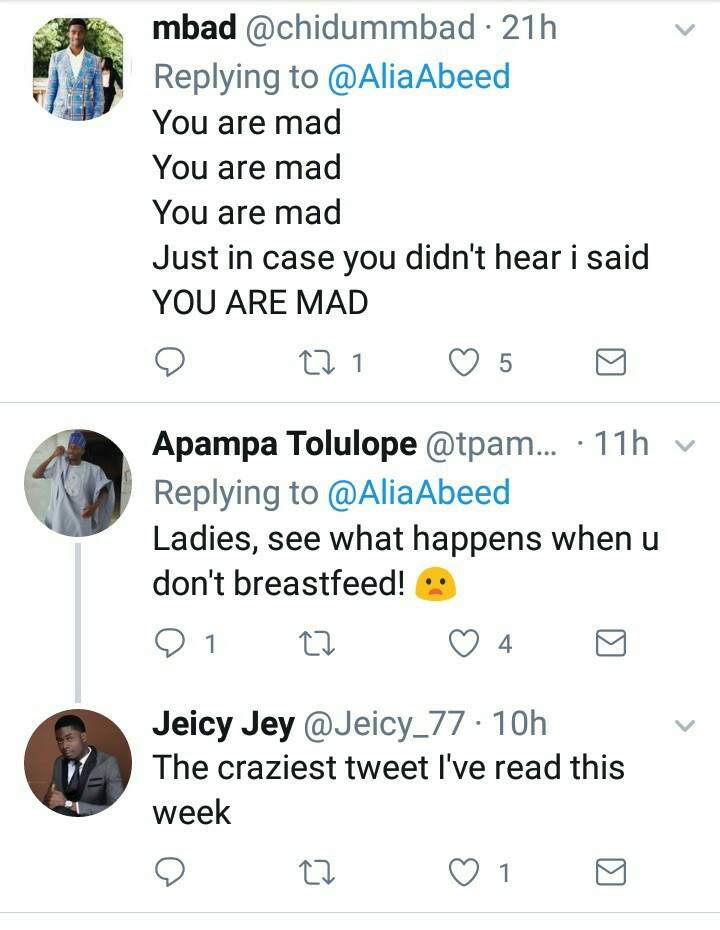Open @AliaAbeed link in Apampa's reply
Viewport: 720px width, 930px height.
pyautogui.click(x=416, y=492)
